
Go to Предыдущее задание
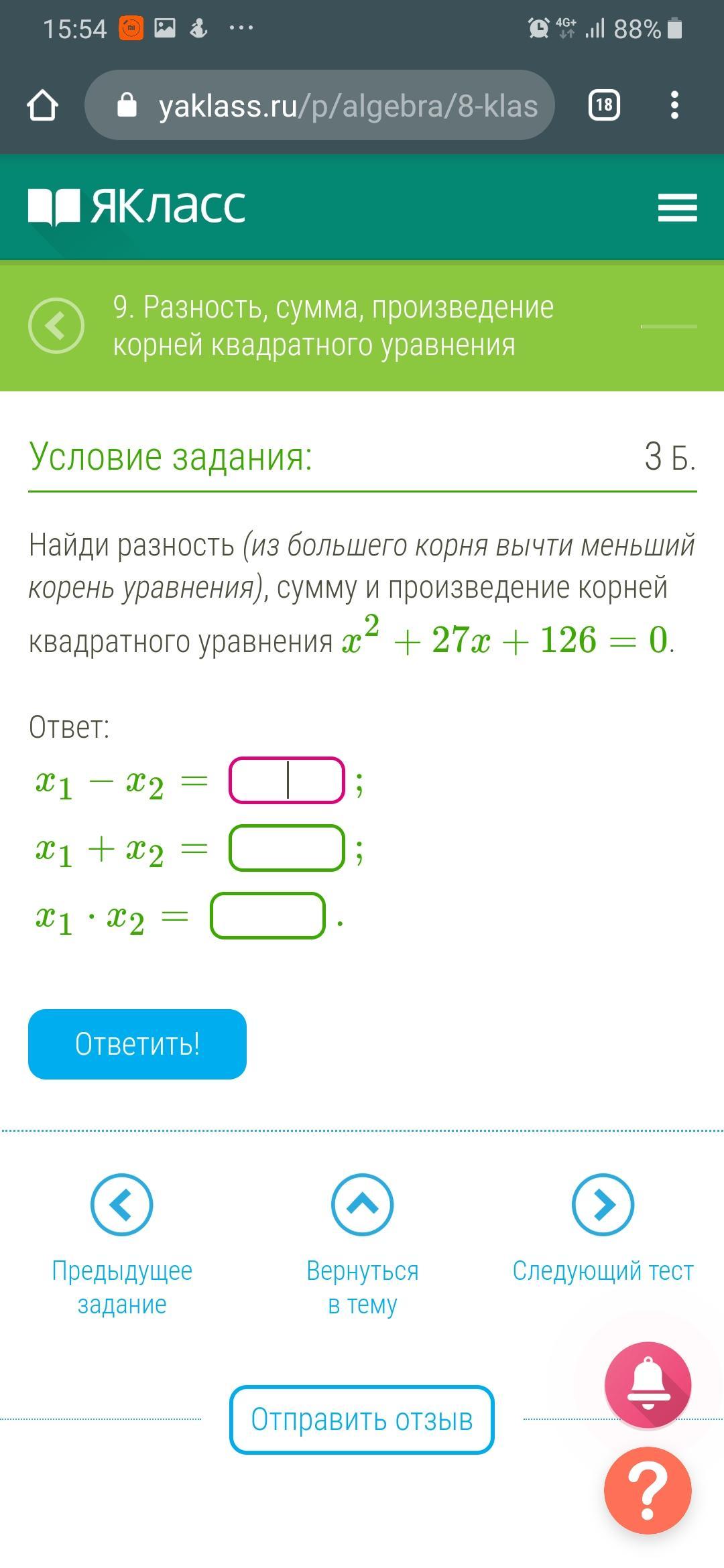(122, 1206)
